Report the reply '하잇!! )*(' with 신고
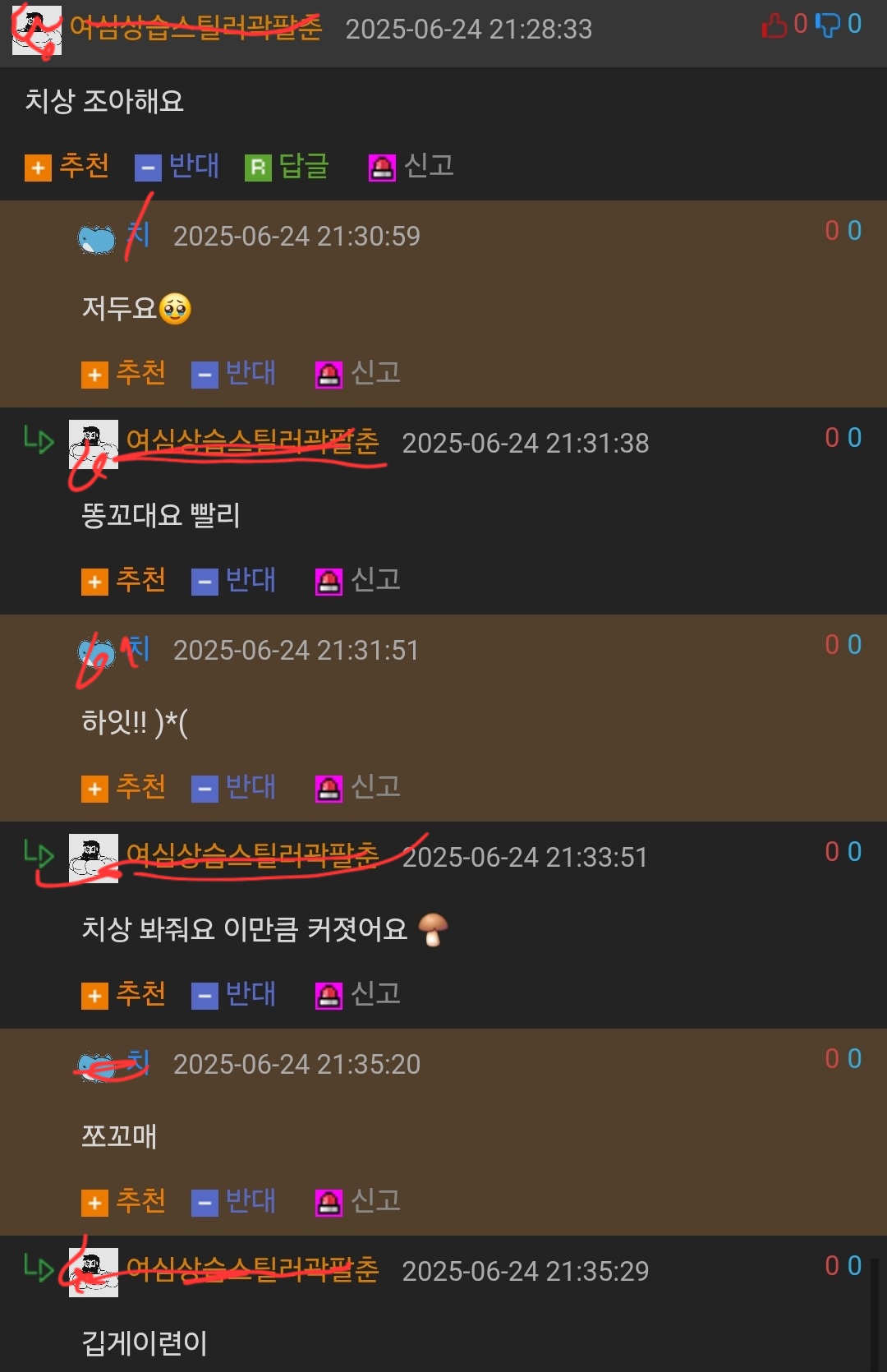 point(358,788)
